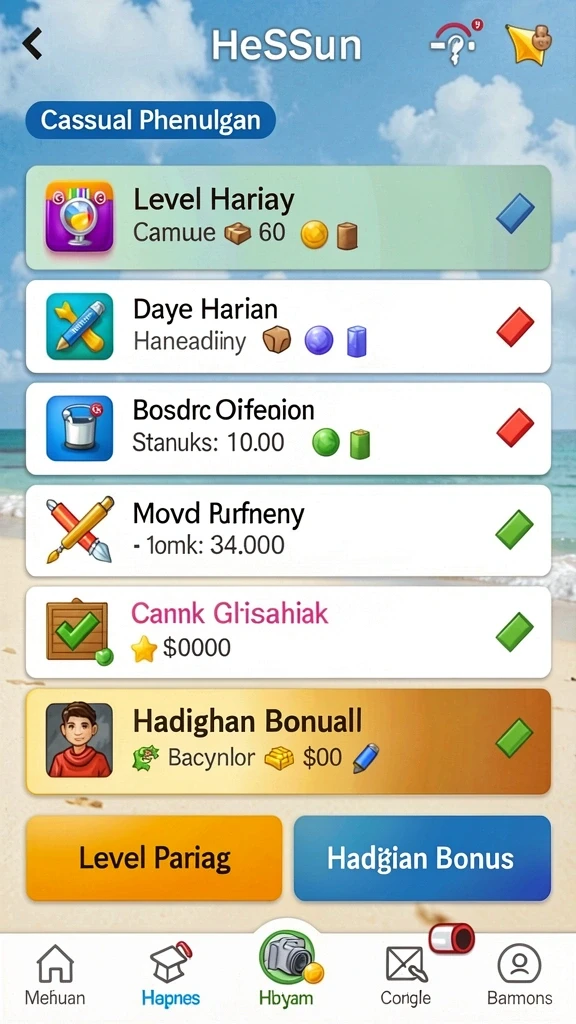The height and width of the screenshot is (1024, 576).
Task: Go back using the top-left arrow
Action: (32, 44)
